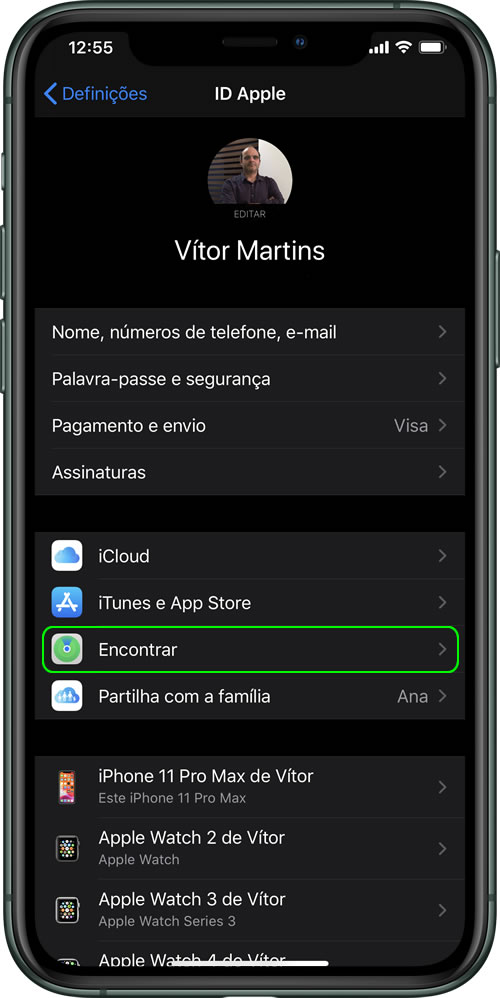Select the Encontrar row
500x998 pixels.
click(x=250, y=649)
